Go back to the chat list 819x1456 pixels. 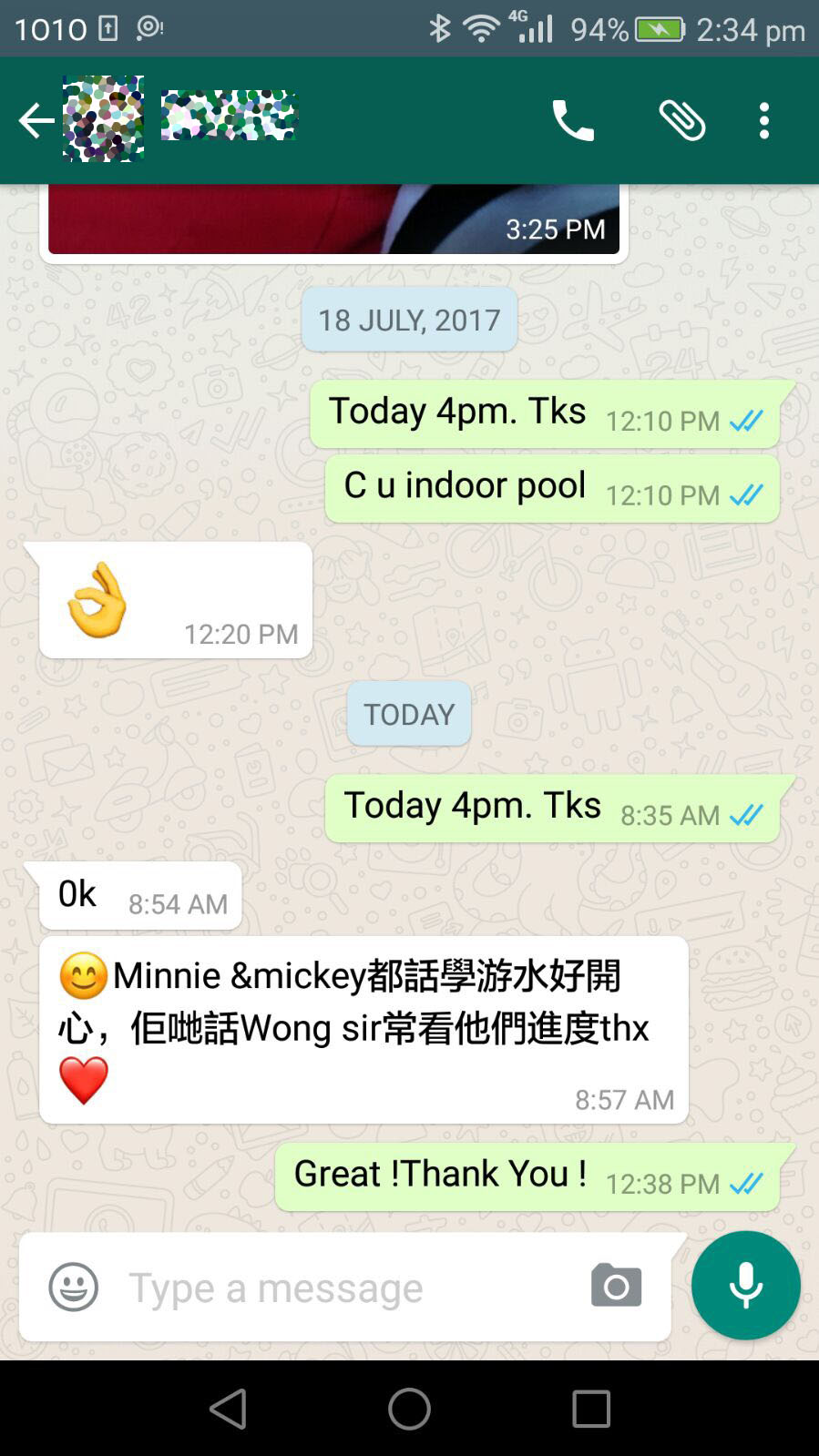click(x=35, y=120)
